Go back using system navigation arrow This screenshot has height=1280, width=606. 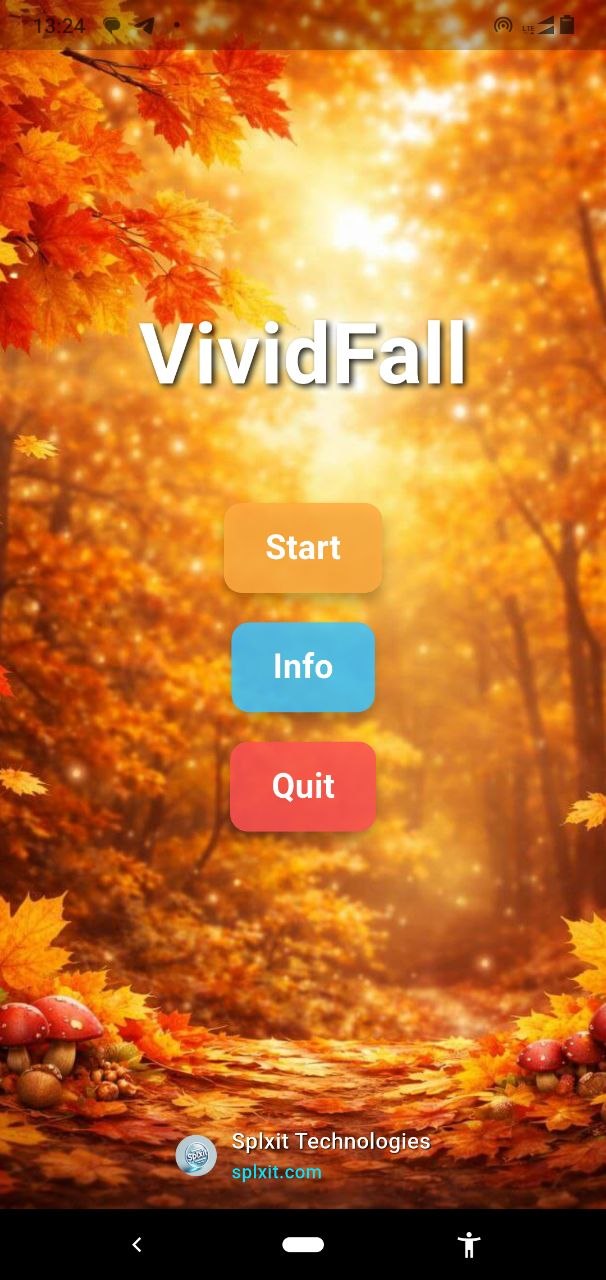click(137, 1245)
